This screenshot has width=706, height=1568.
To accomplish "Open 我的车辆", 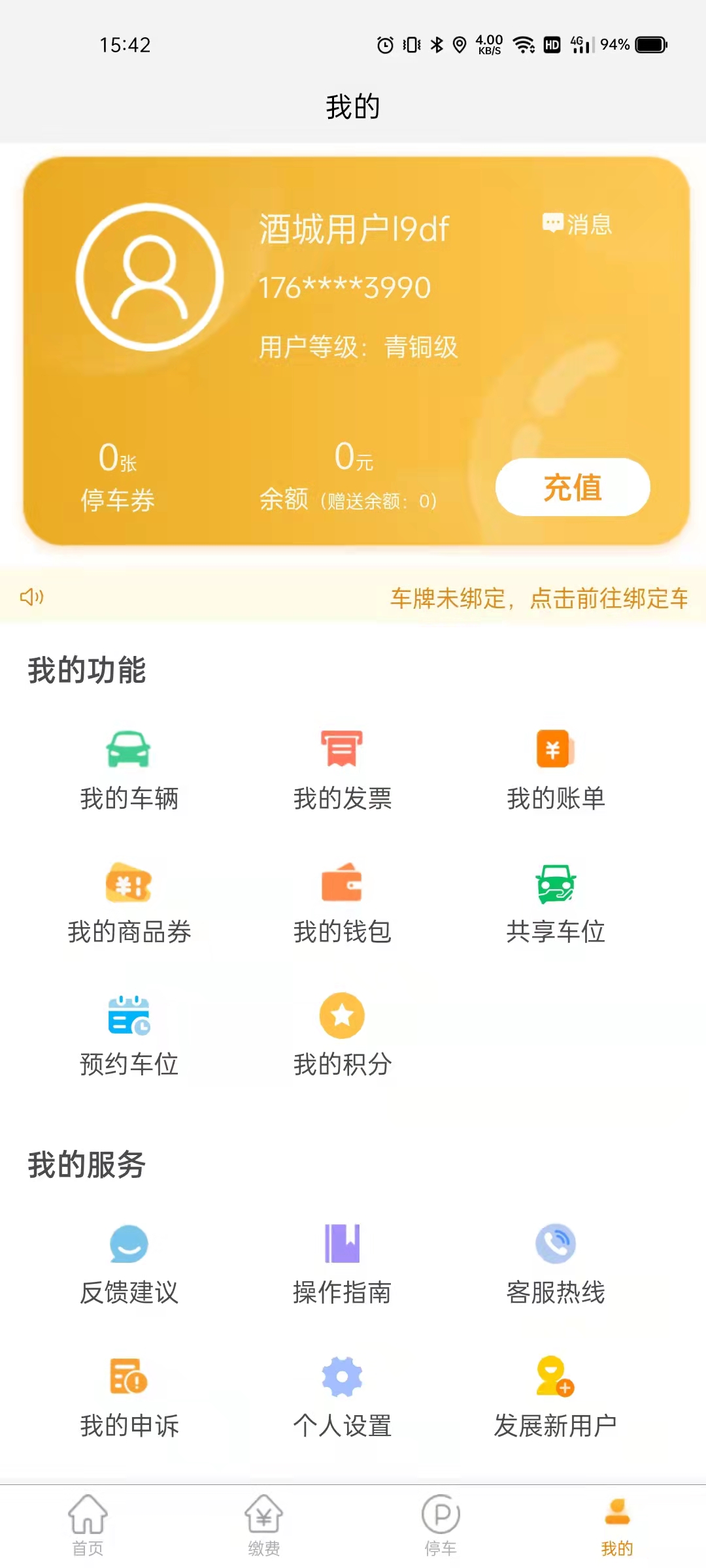I will (129, 769).
